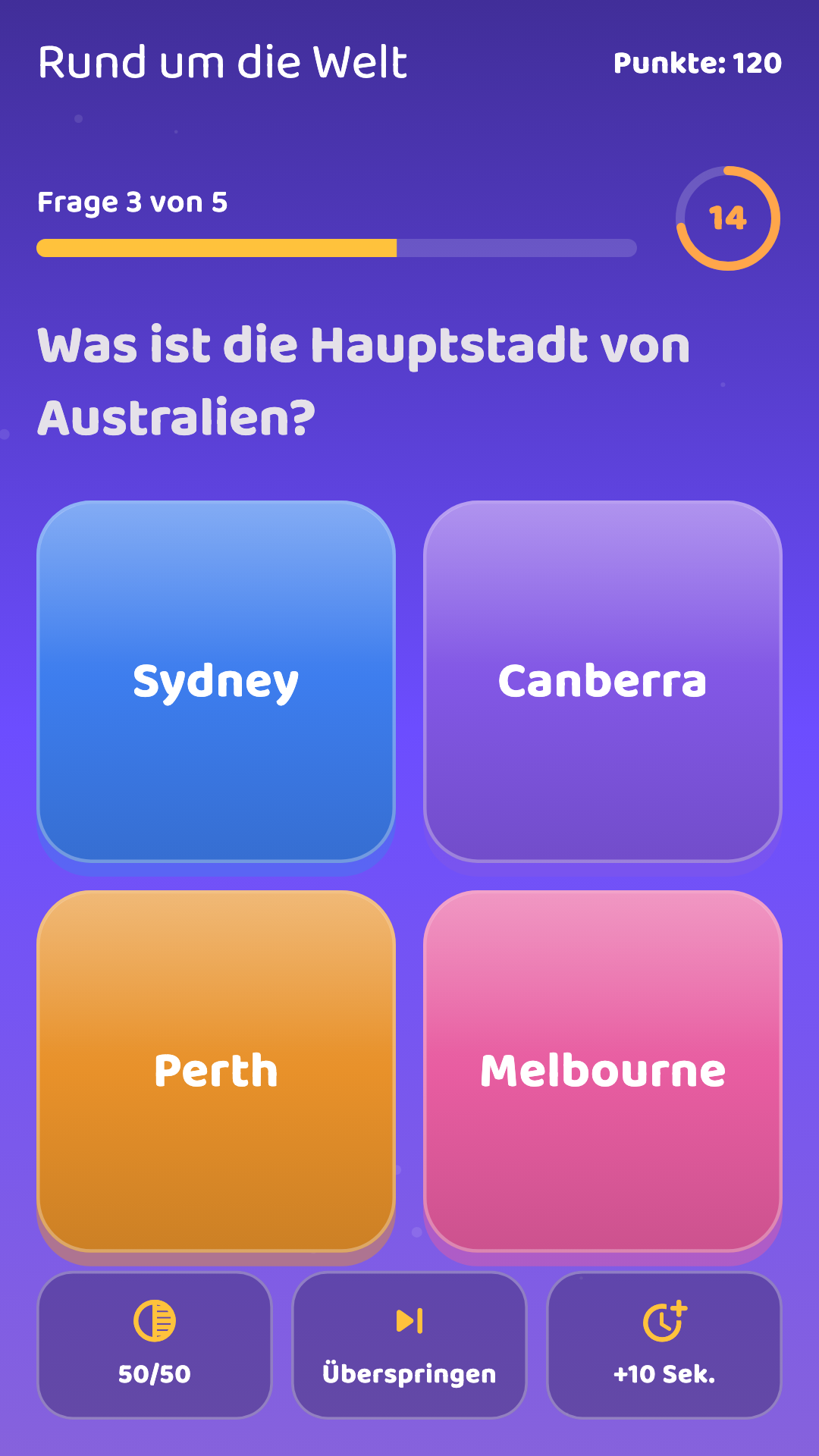Skip question with Überspringen
Viewport: 819px width, 1456px height.
point(409,1345)
